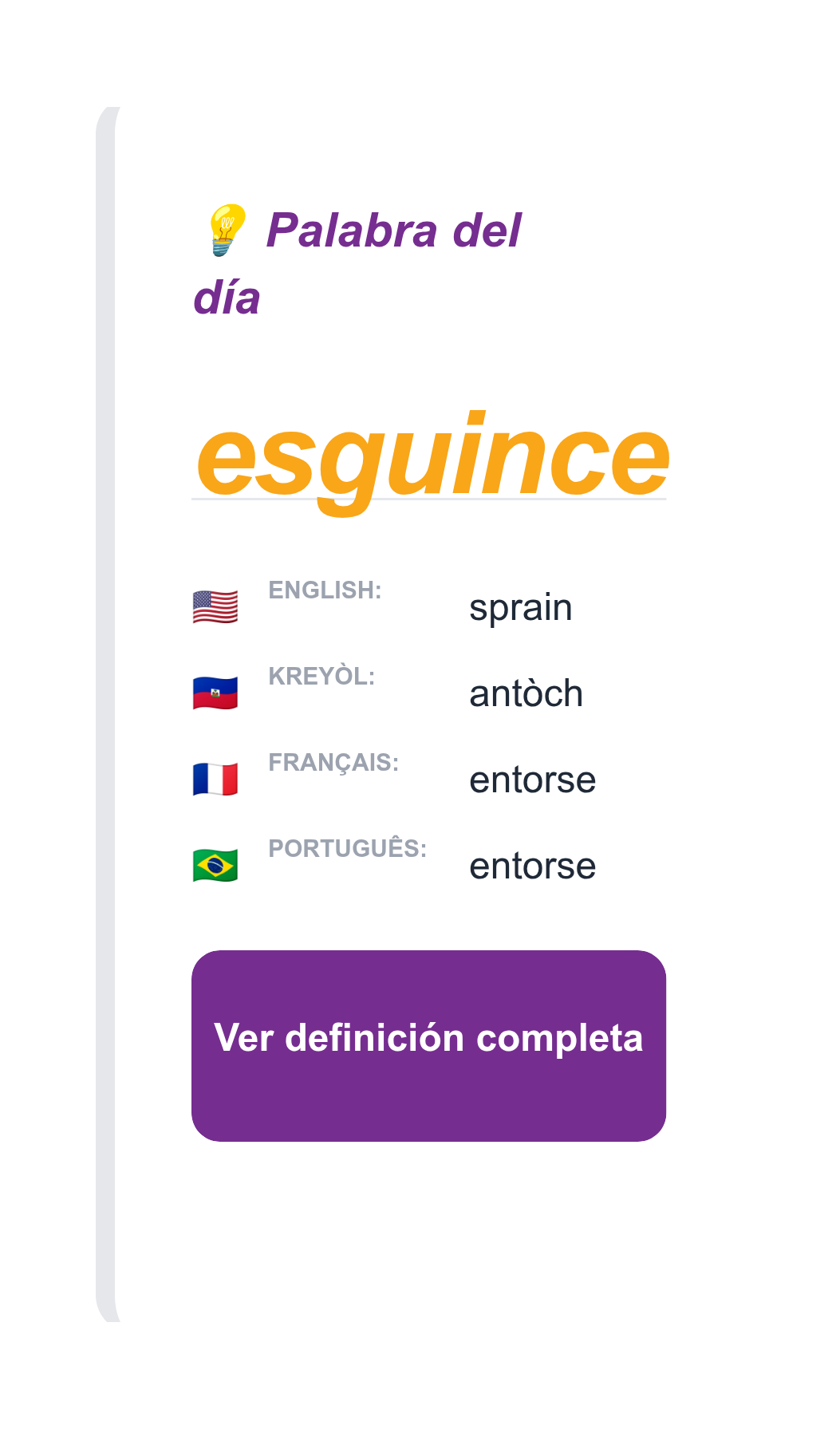Select the ENGLISH label
This screenshot has height=1429, width=840.
323,592
